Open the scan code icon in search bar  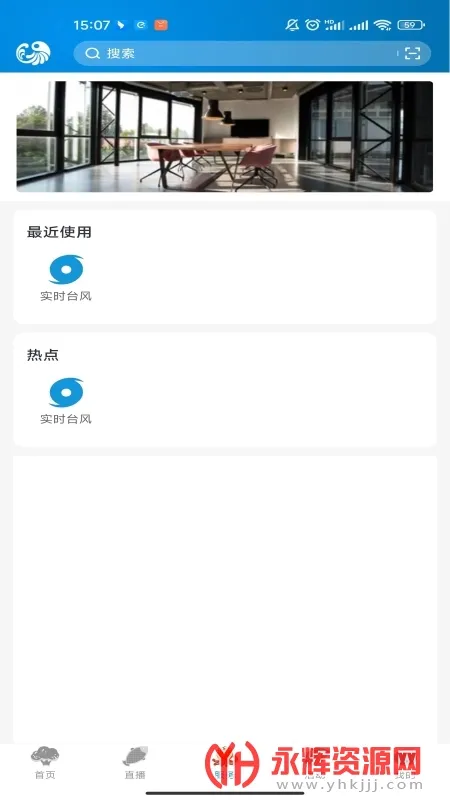pos(412,54)
